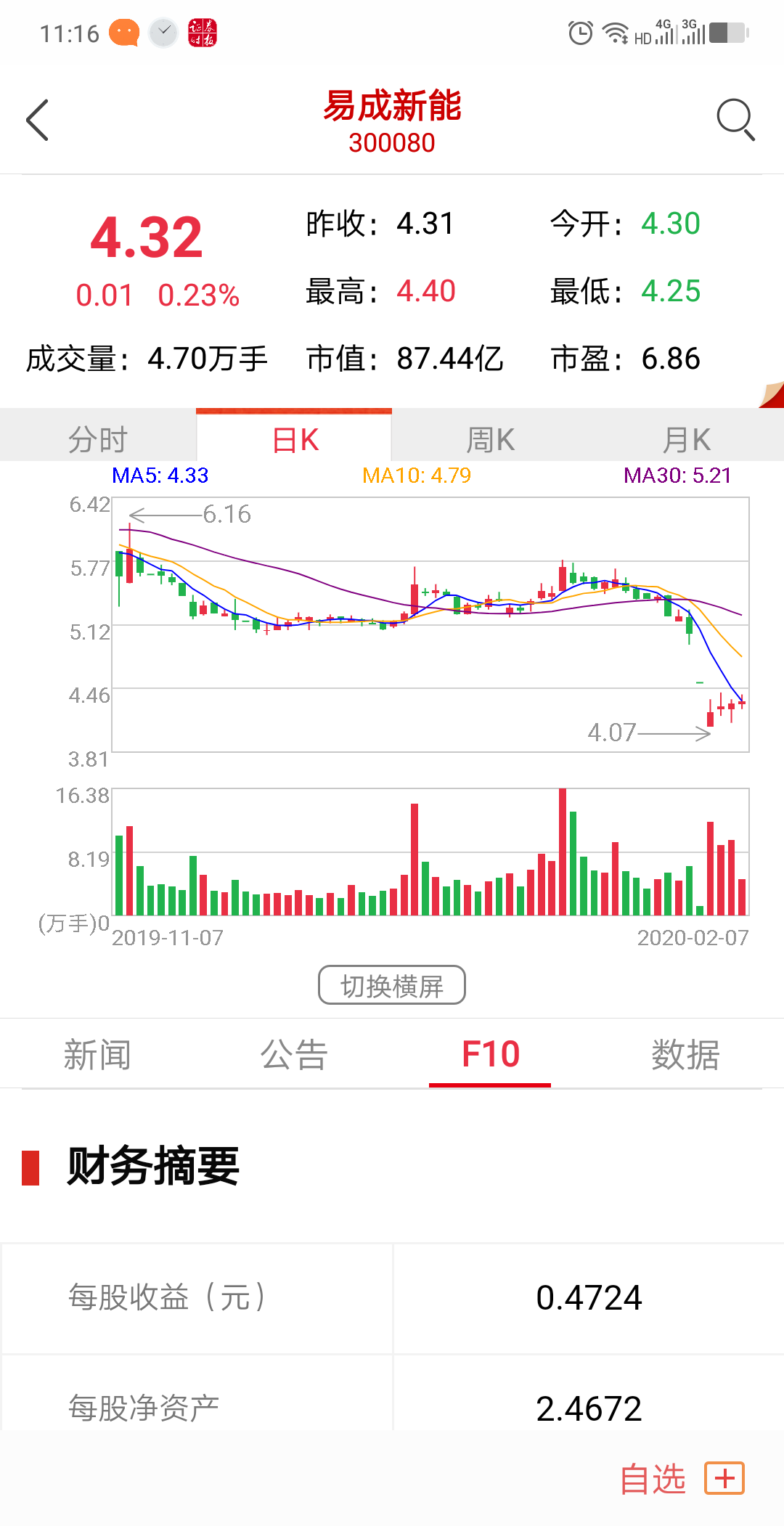This screenshot has height=1526, width=784.
Task: Tap the 证券时报 app icon in status bar
Action: click(201, 32)
